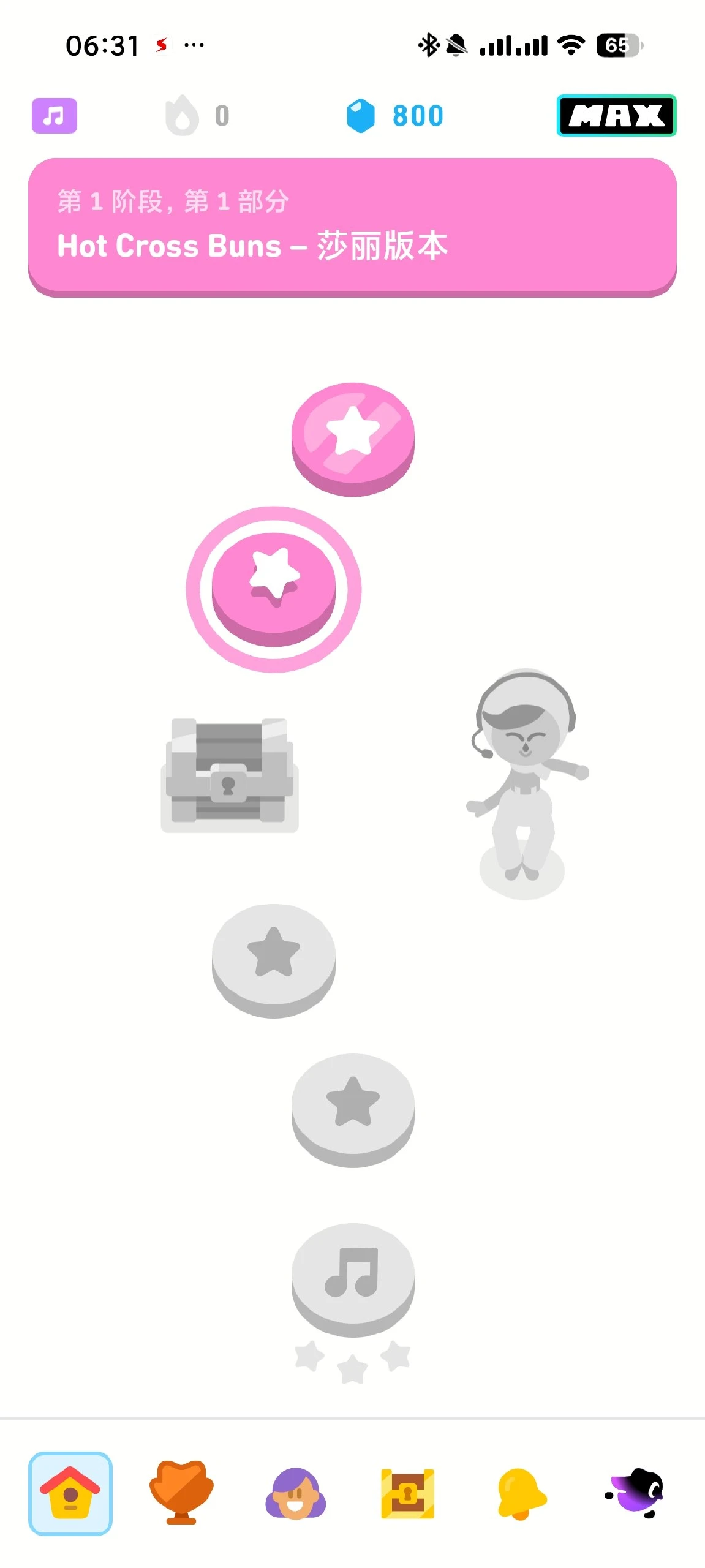Open the treasure chest quests tab
Viewport: 705px width, 1568px height.
tap(407, 1493)
